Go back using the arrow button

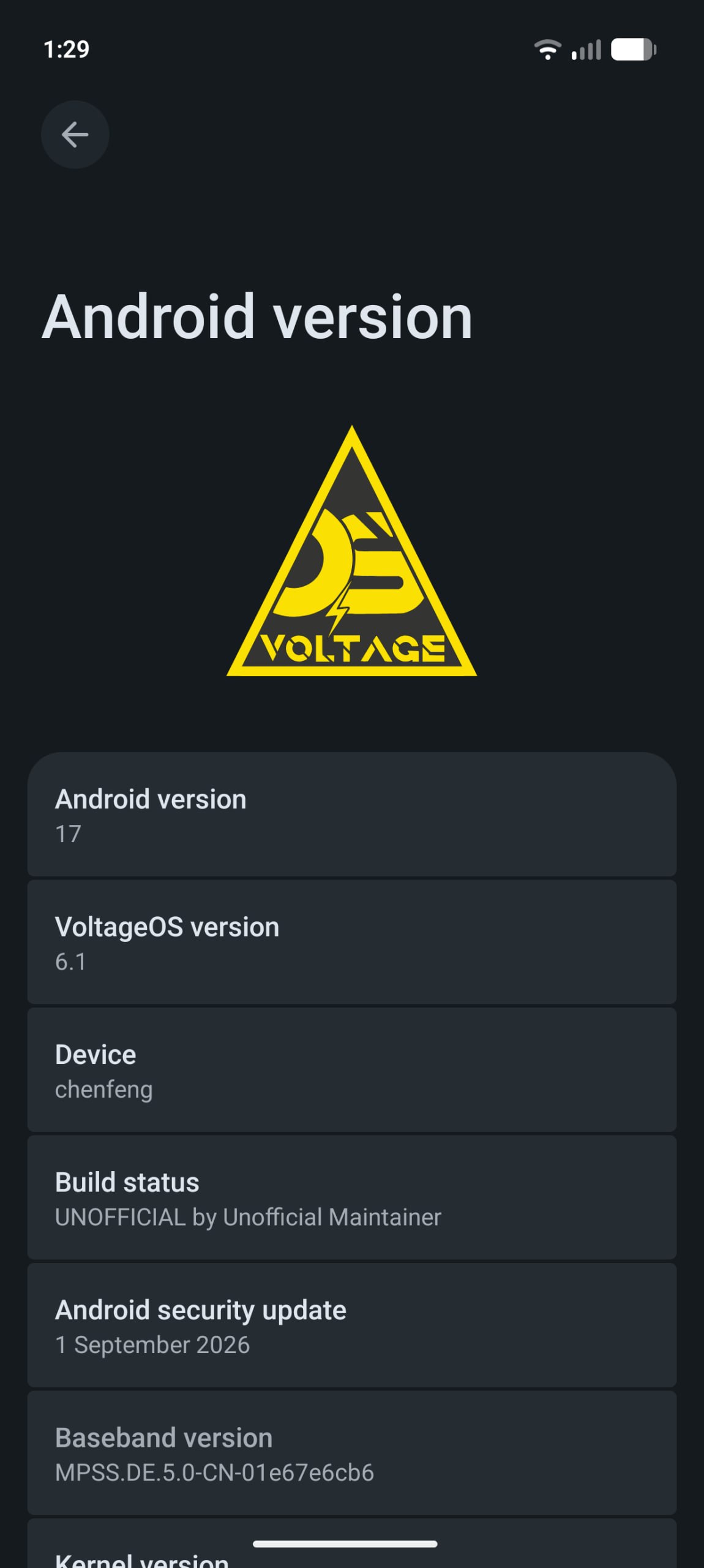pos(75,135)
